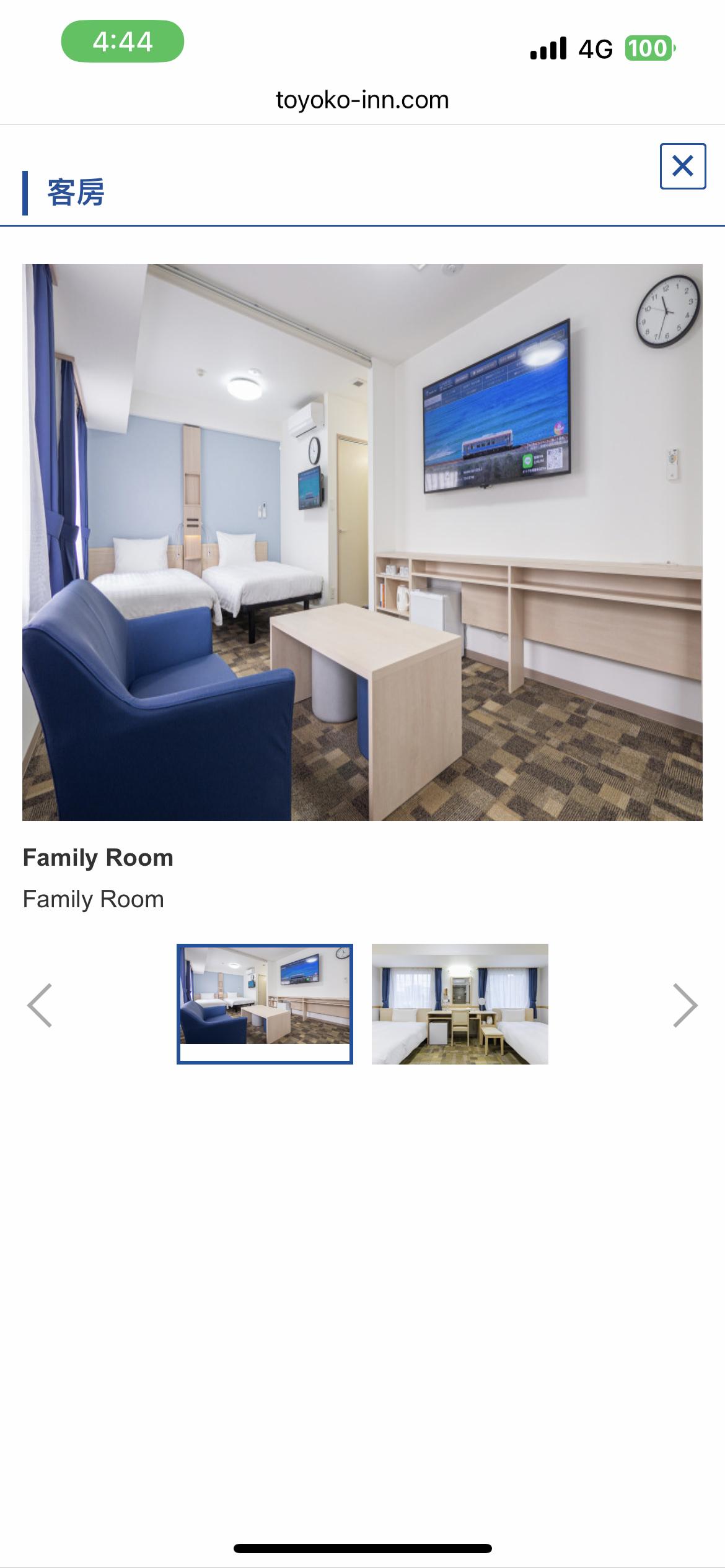Tap the toyoko-inn.com address bar
The width and height of the screenshot is (725, 1568).
[x=362, y=100]
